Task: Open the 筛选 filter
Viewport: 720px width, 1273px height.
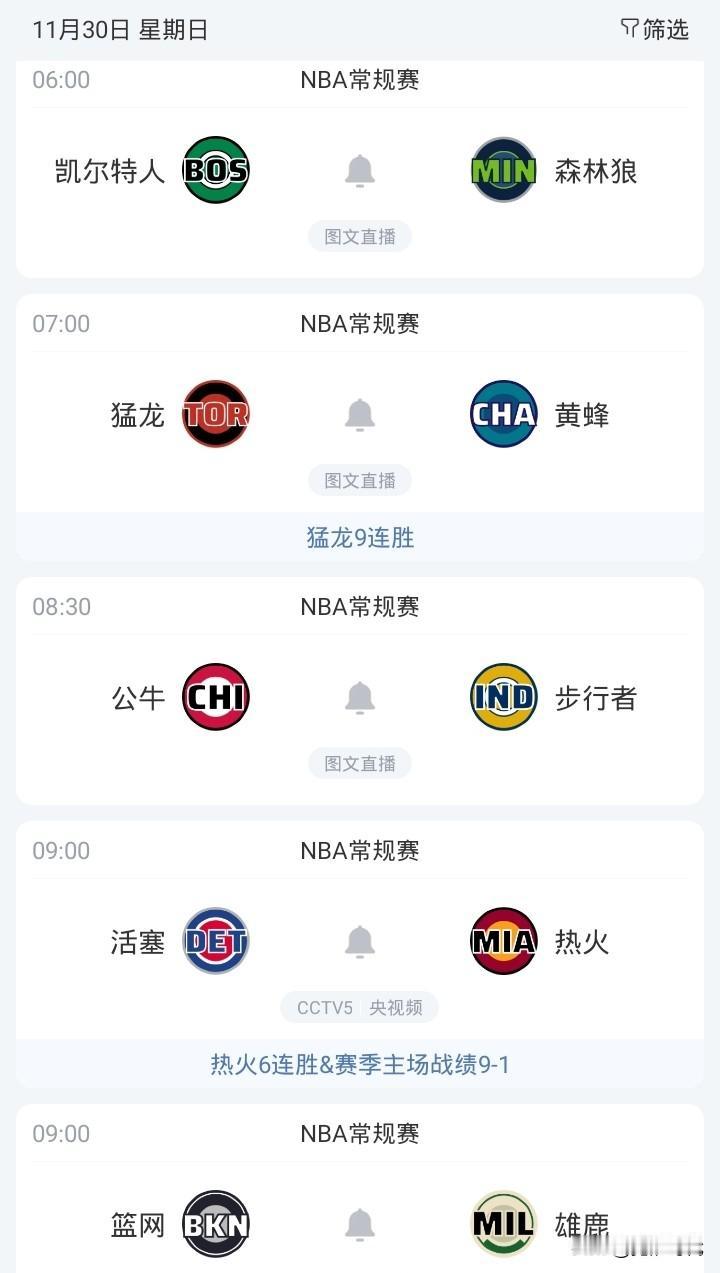Action: point(655,29)
